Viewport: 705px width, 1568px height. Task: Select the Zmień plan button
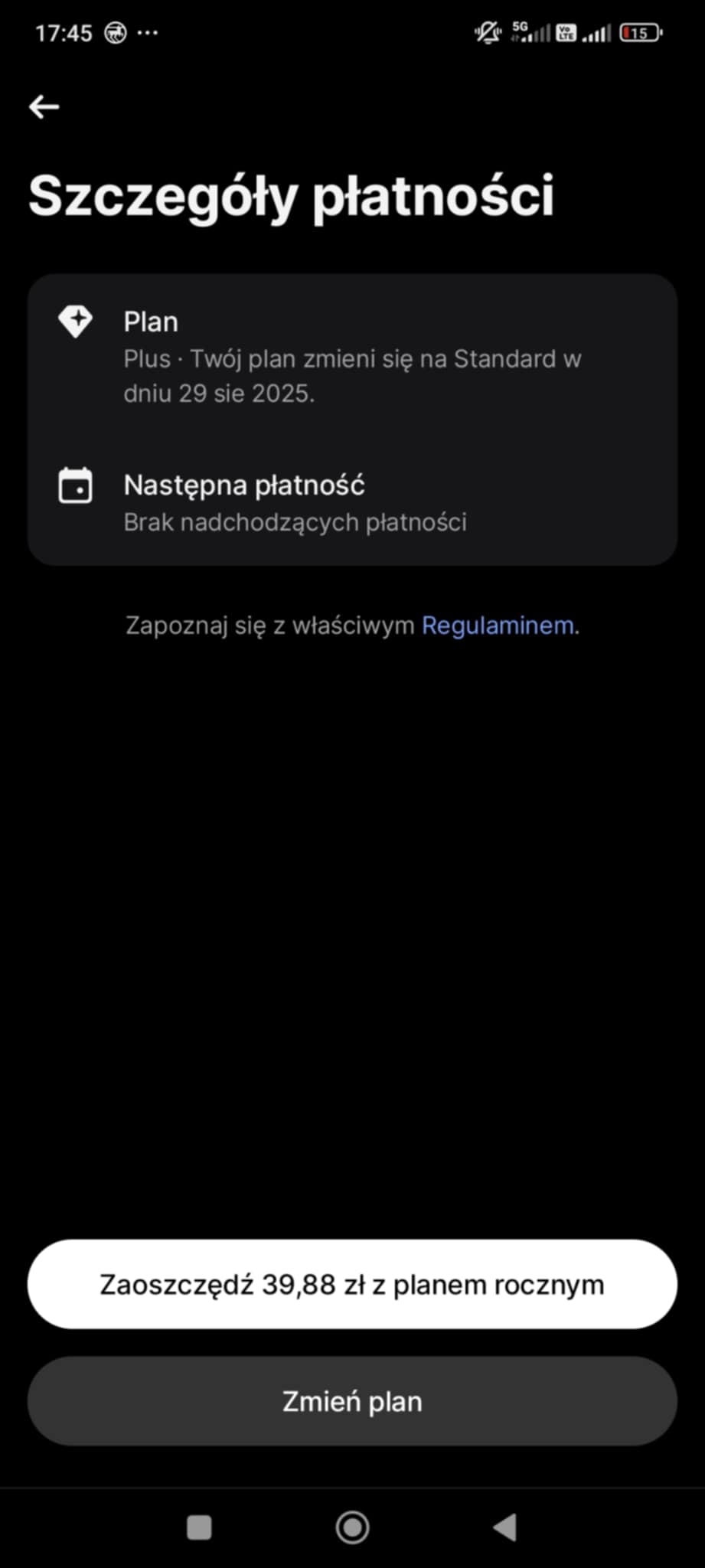pos(352,1401)
